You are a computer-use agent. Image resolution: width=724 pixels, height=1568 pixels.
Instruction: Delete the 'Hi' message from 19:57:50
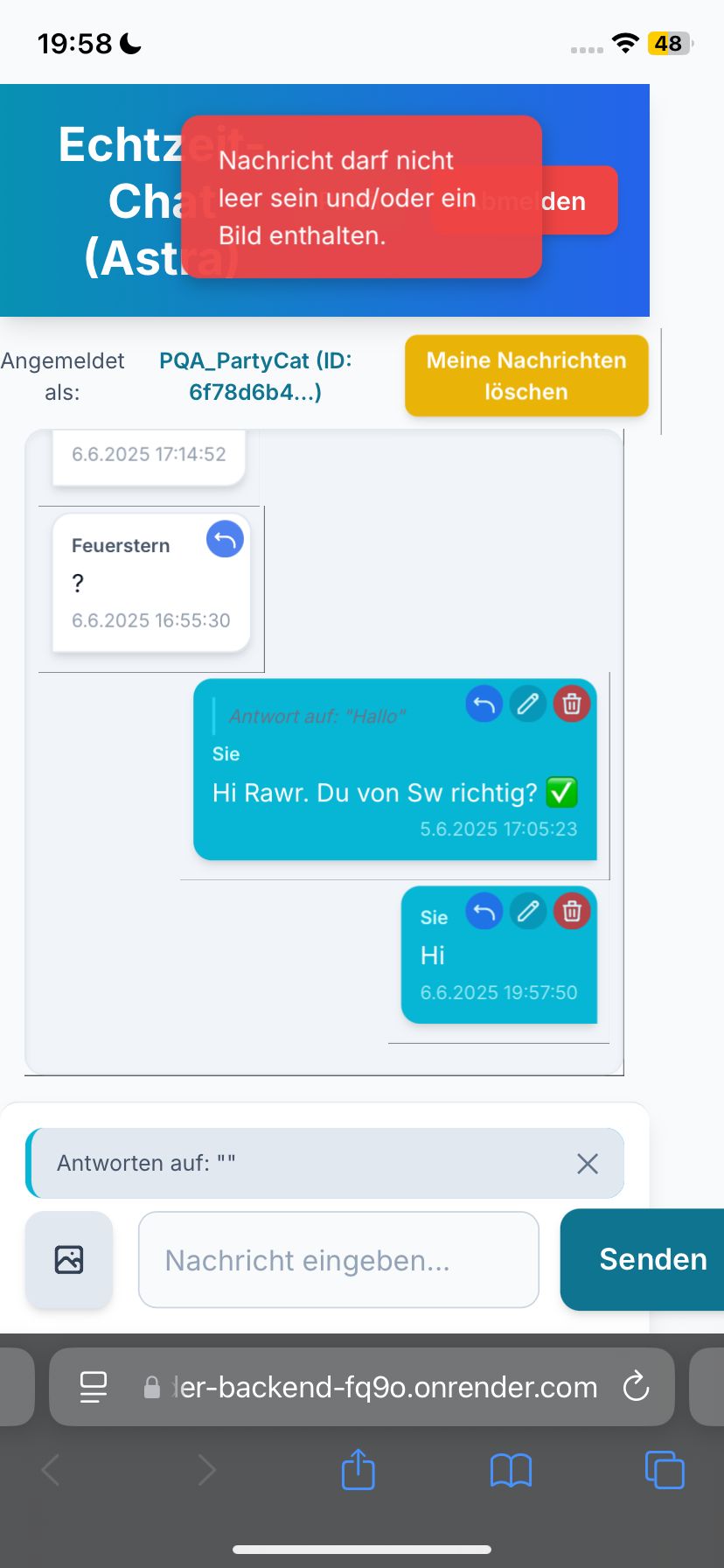coord(572,912)
